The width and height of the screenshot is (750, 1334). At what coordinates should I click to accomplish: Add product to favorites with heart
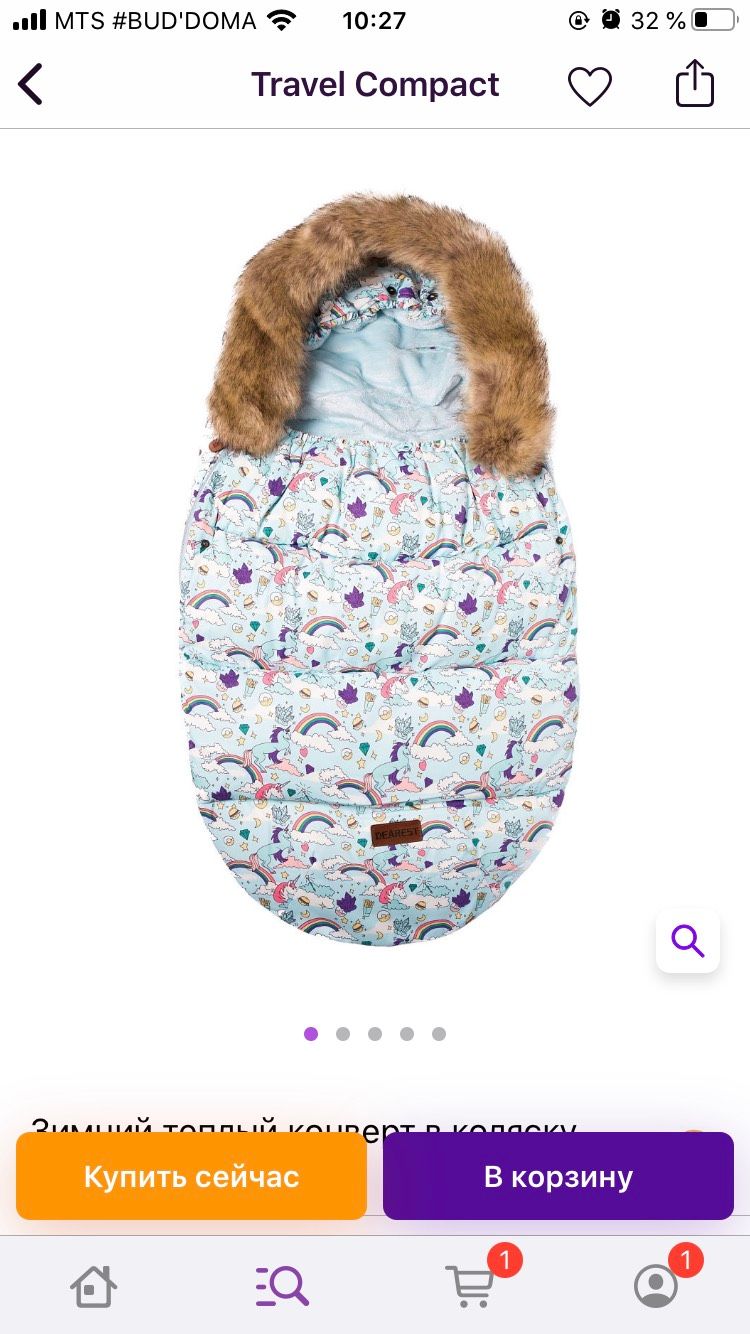(590, 86)
